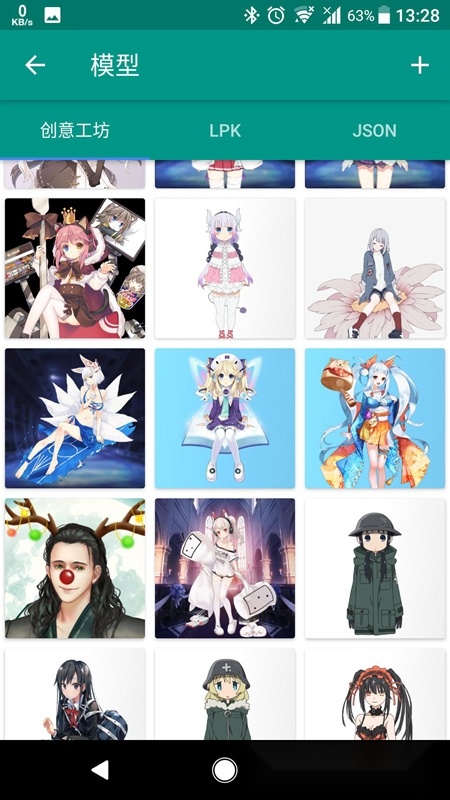Switch to the JSON tab
This screenshot has width=450, height=800.
[374, 131]
